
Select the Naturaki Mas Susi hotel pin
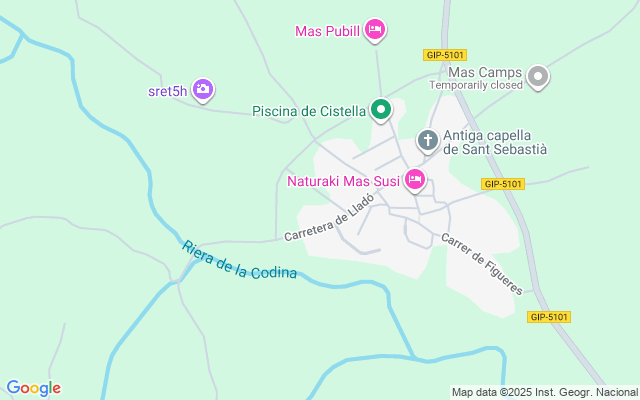[414, 180]
